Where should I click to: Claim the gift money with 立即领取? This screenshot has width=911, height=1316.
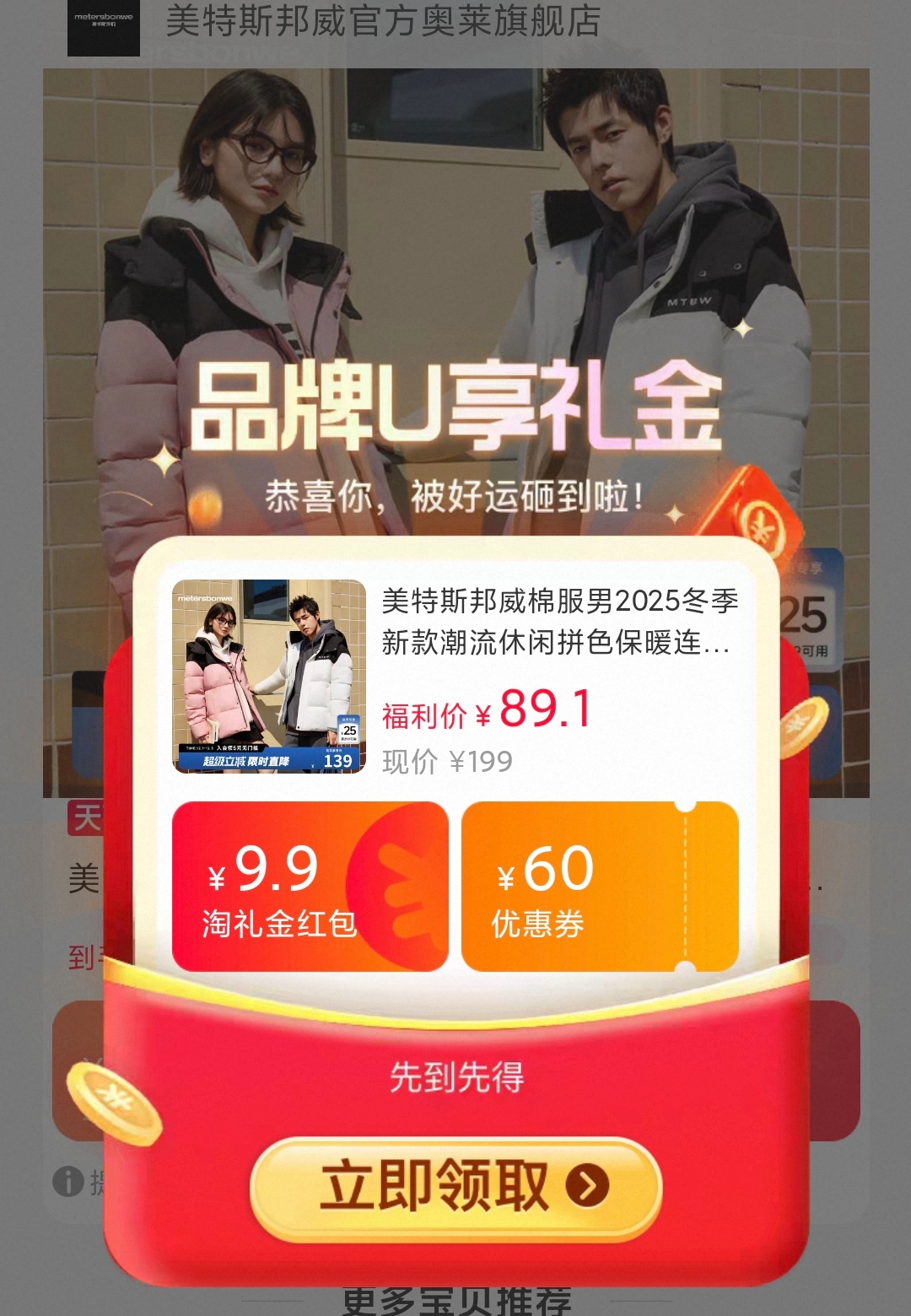pos(456,1187)
